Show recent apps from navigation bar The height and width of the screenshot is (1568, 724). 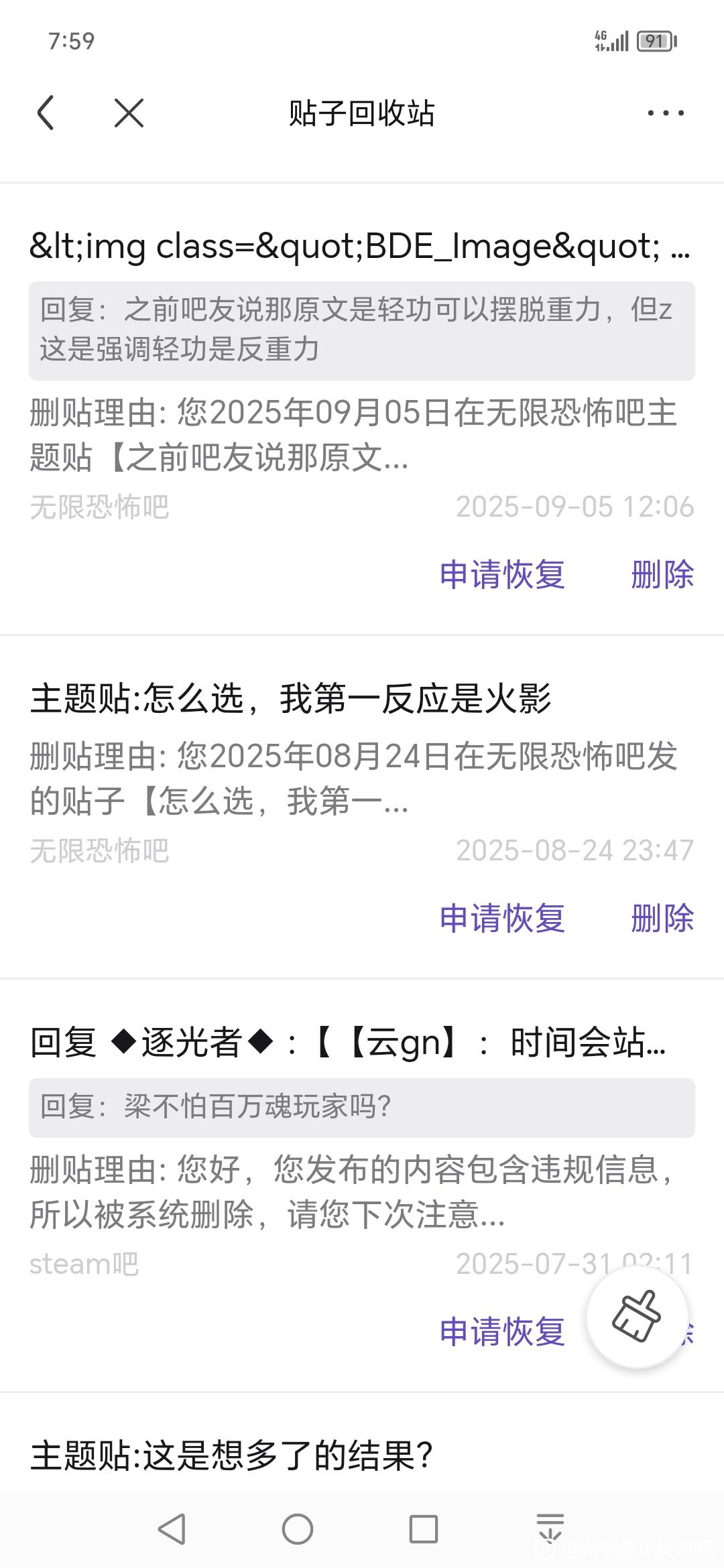click(424, 1529)
